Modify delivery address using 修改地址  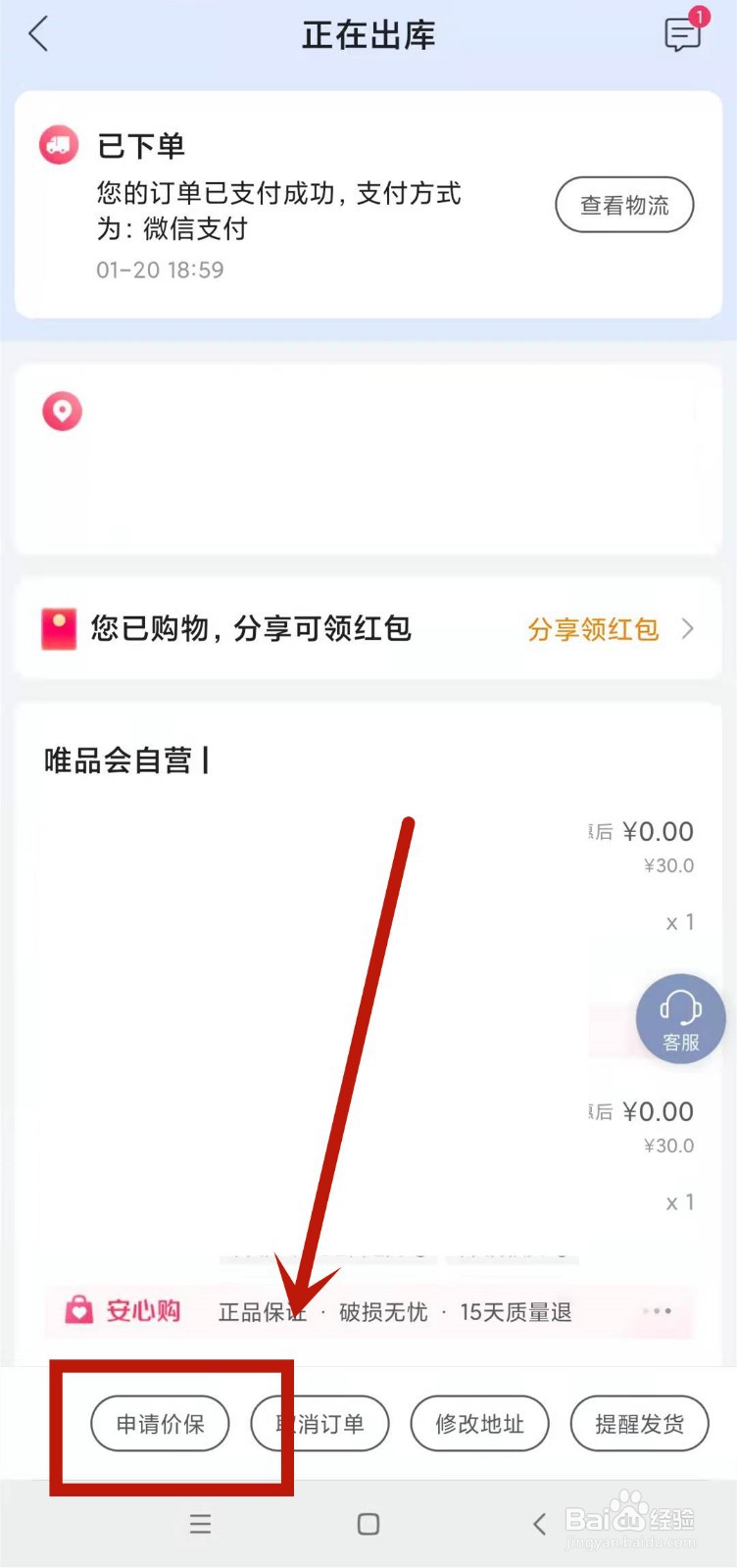(x=479, y=1424)
